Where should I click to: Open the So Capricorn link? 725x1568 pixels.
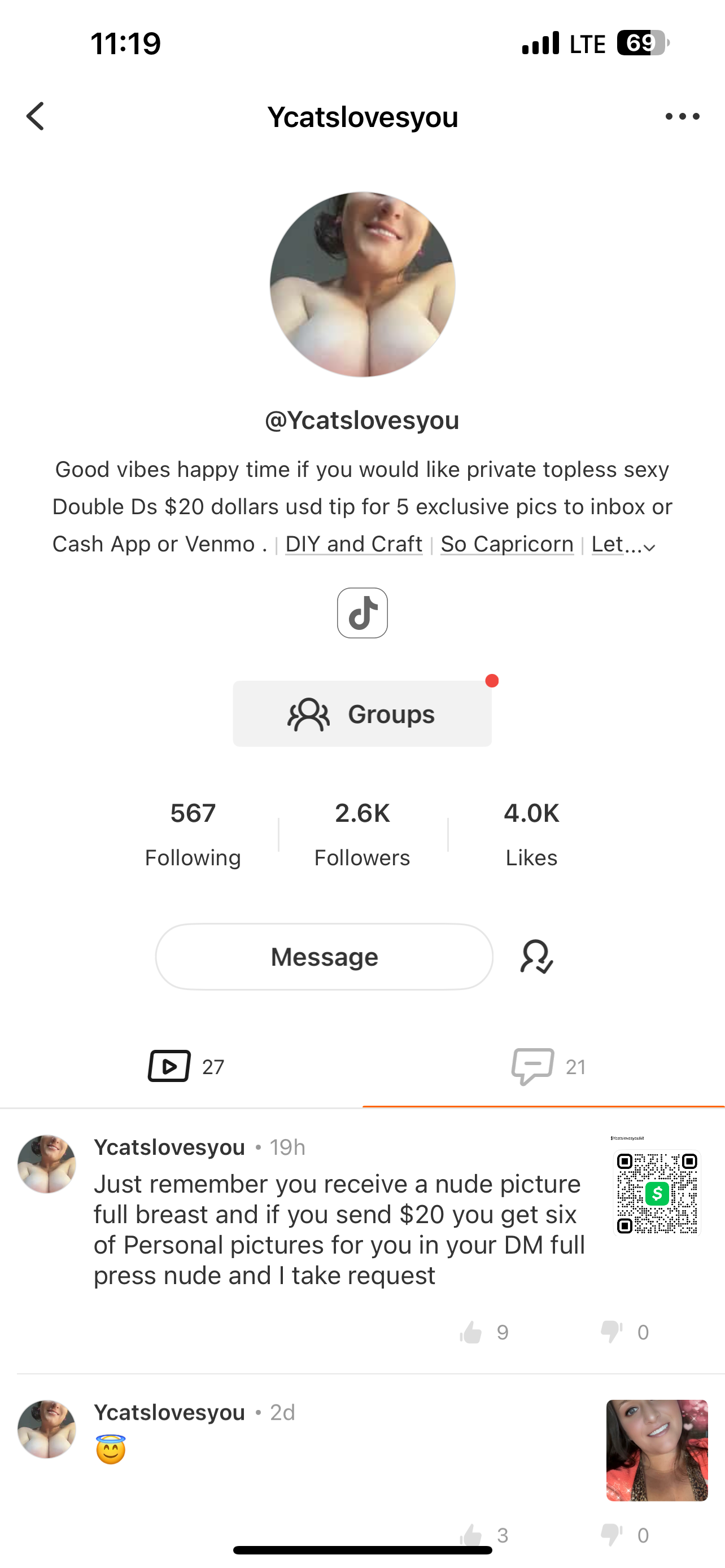tap(506, 544)
